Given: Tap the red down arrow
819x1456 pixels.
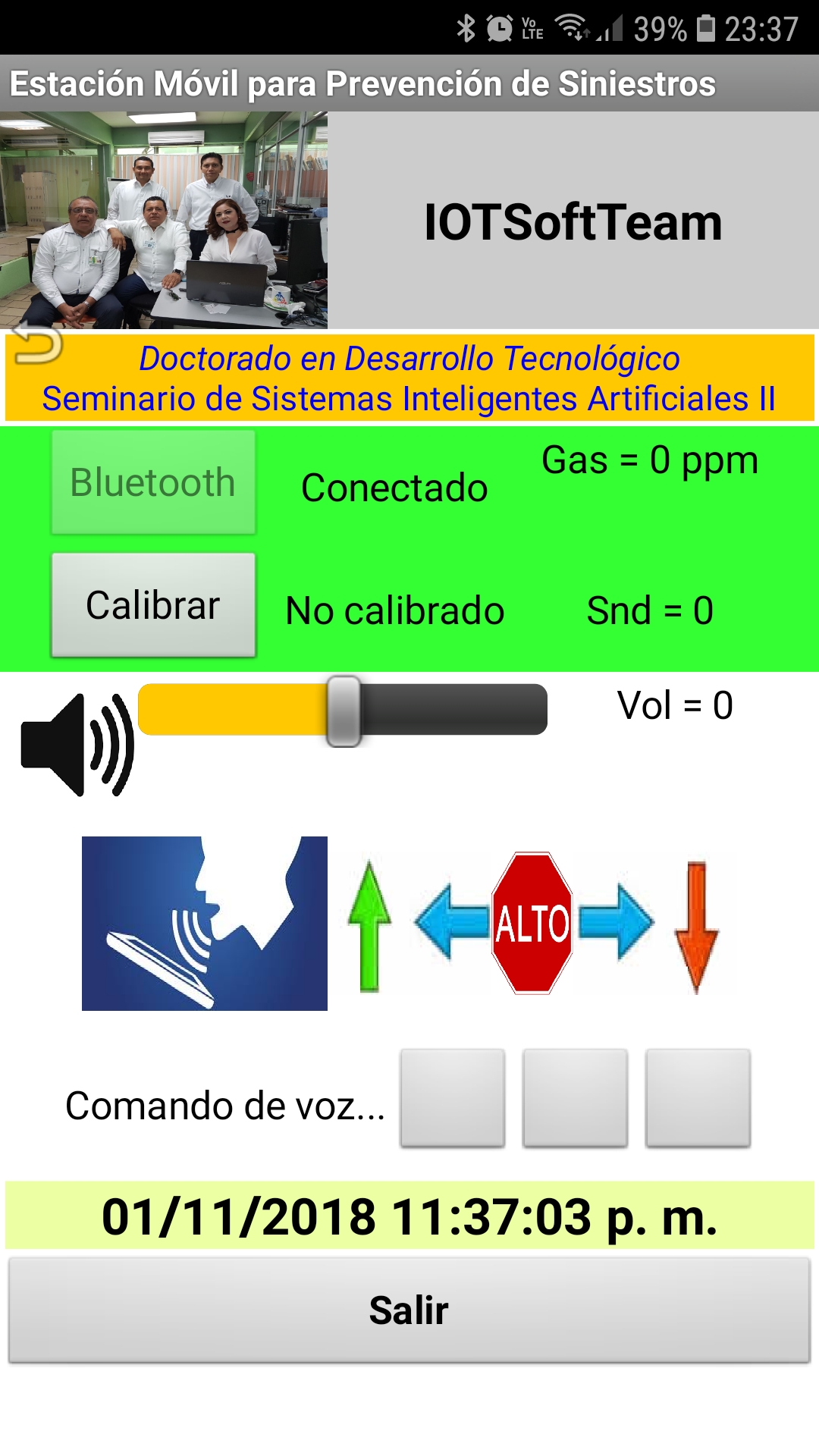Looking at the screenshot, I should coord(696,927).
